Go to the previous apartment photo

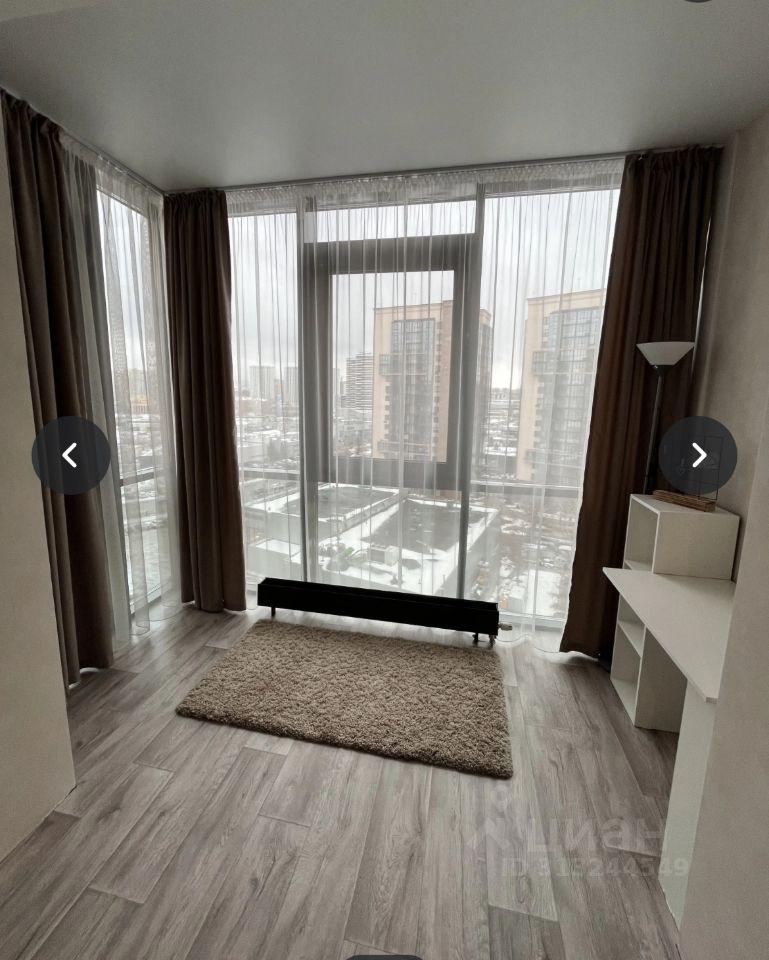70,455
